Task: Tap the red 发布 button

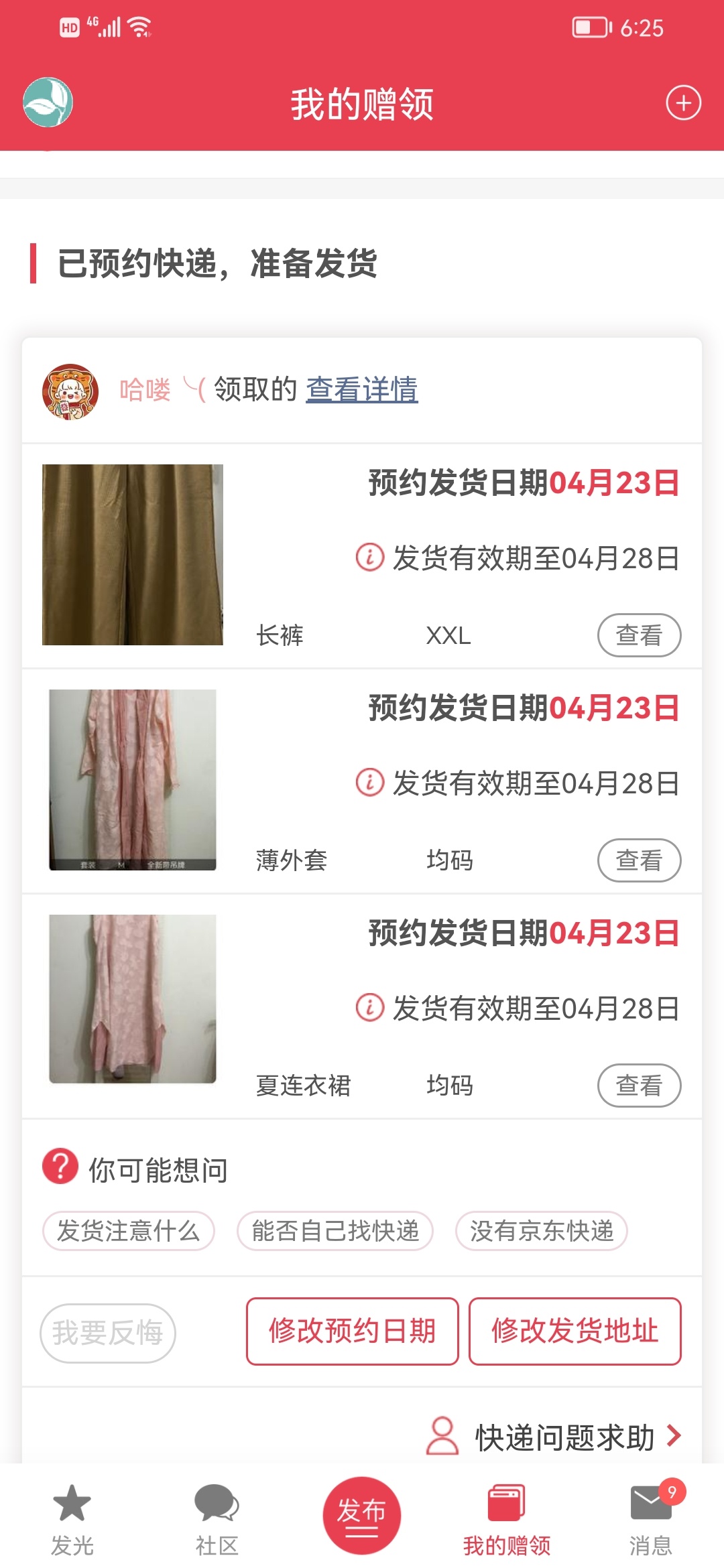Action: 362,1514
